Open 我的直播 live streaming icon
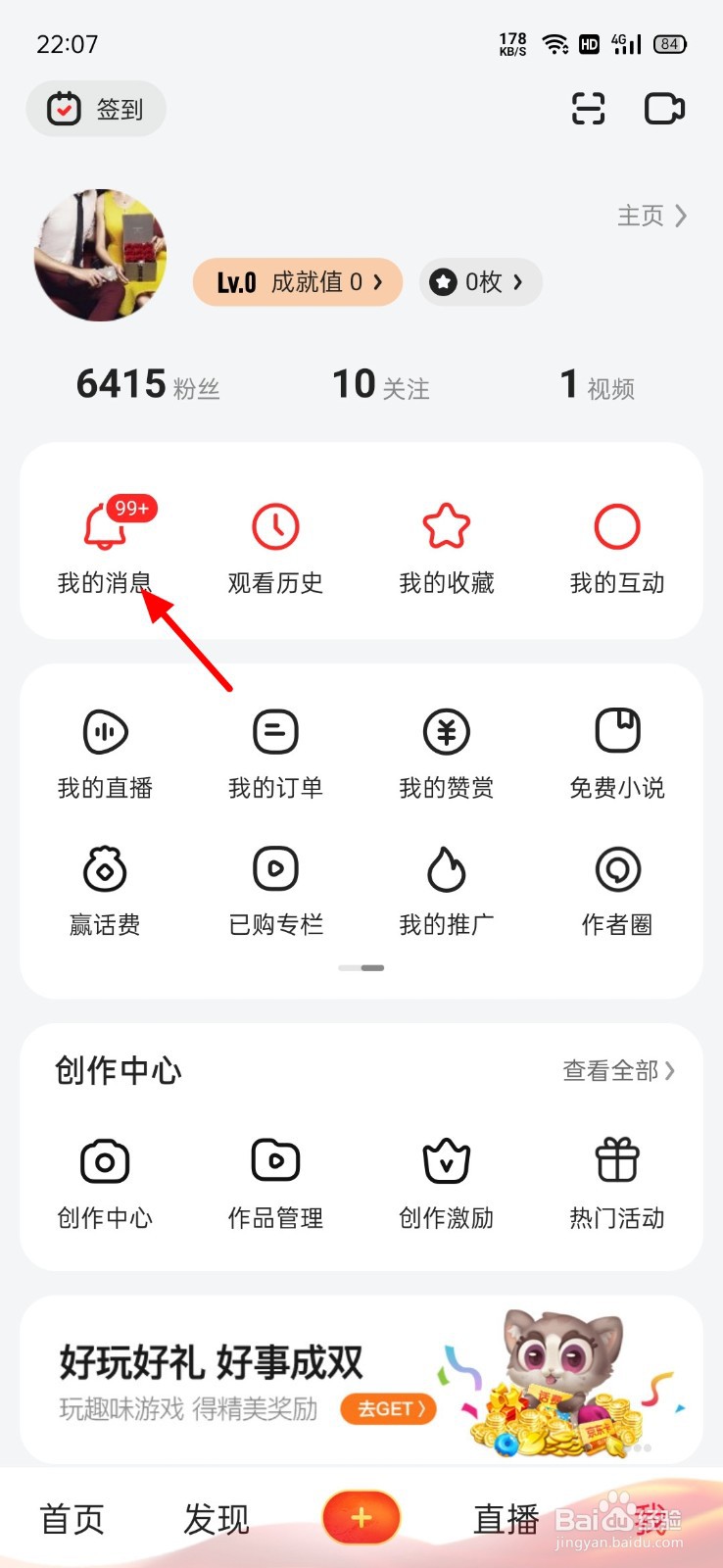This screenshot has width=723, height=1568. pyautogui.click(x=104, y=750)
